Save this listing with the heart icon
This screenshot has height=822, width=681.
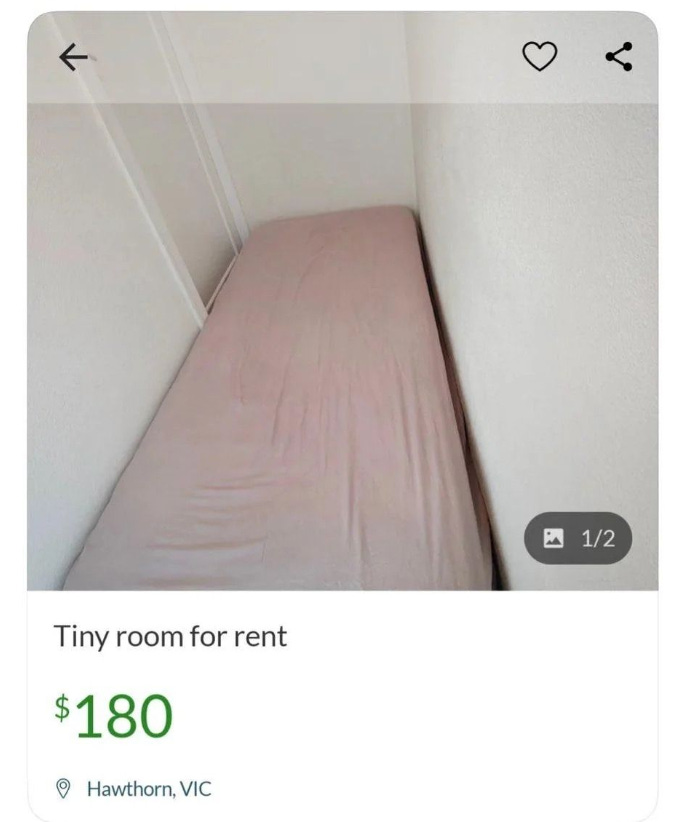coord(540,57)
